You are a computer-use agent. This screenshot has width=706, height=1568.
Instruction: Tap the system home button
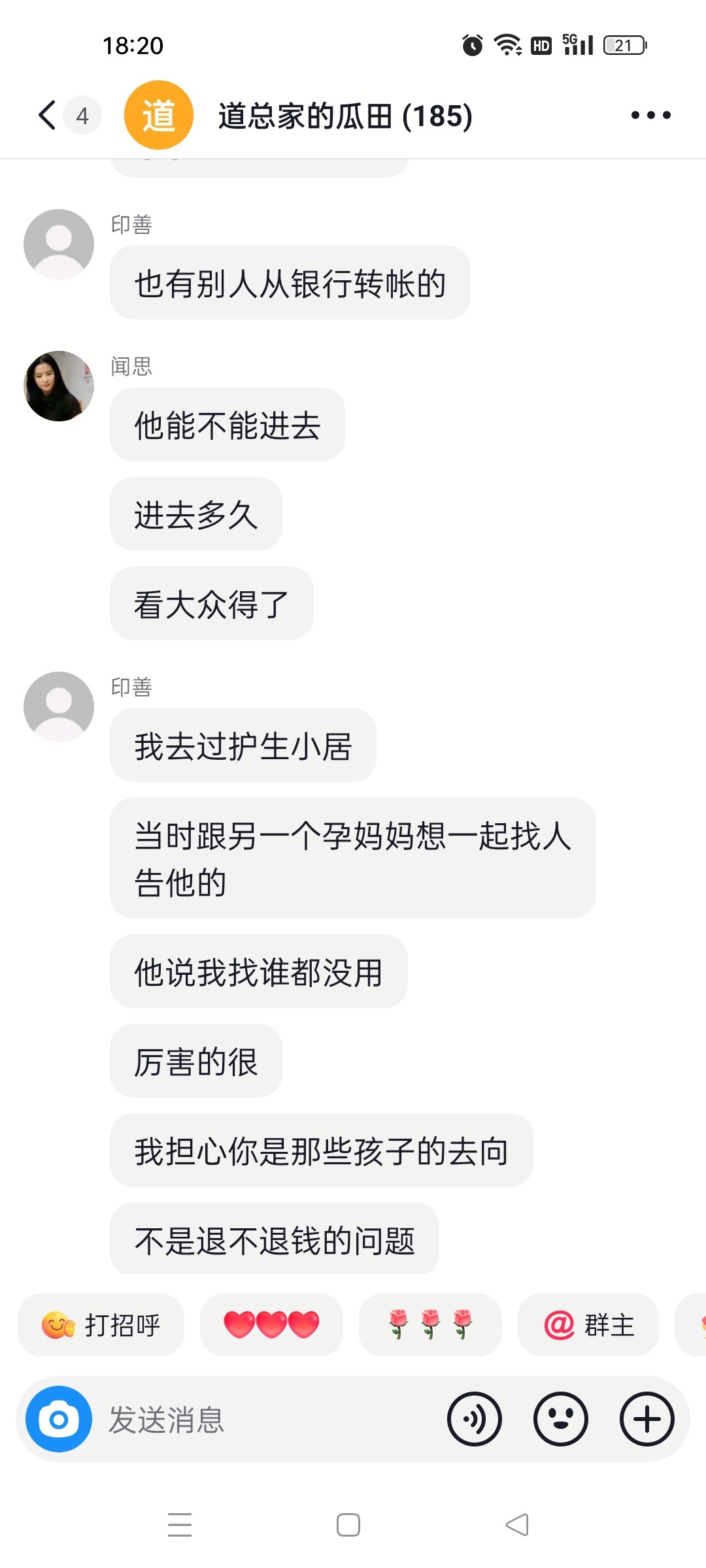point(348,1525)
